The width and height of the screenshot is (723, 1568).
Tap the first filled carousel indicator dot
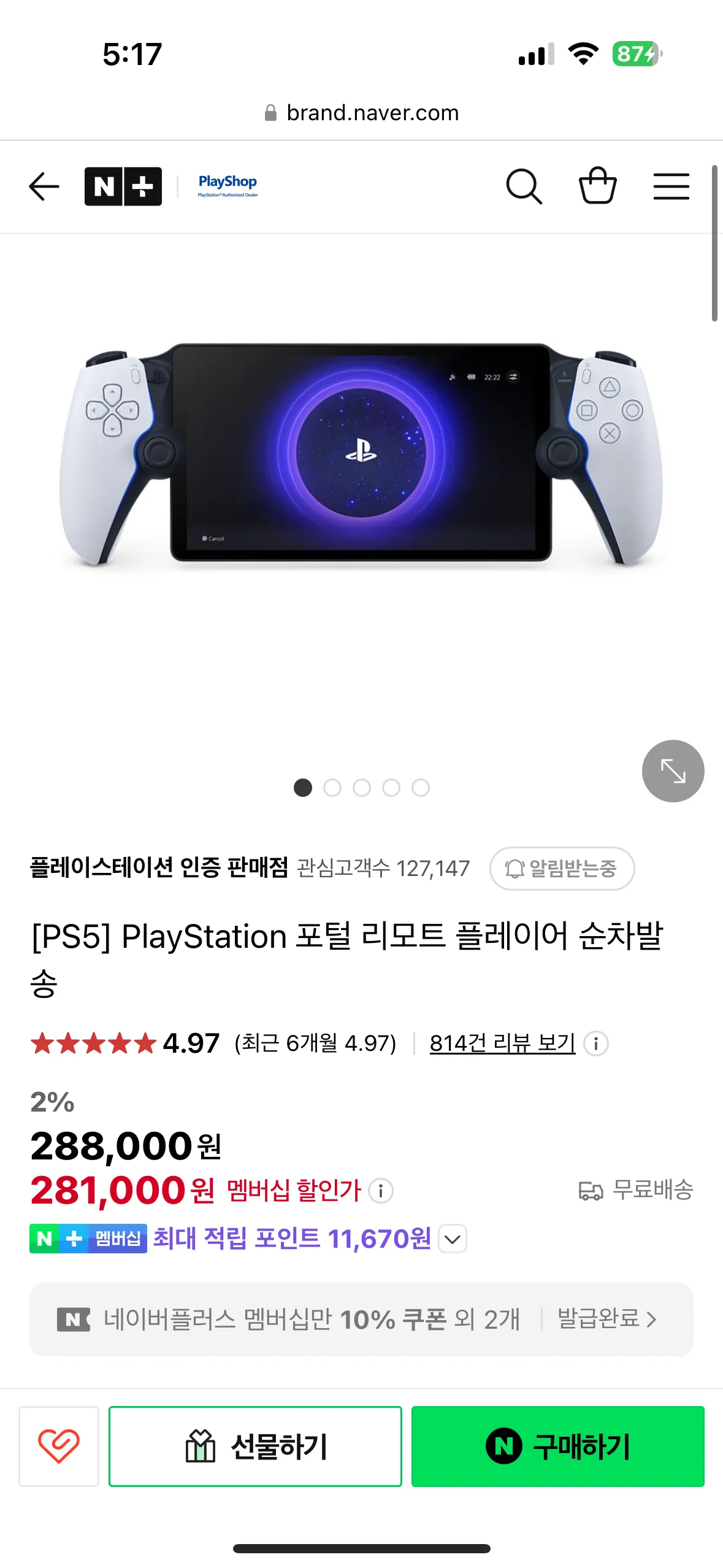(x=304, y=789)
